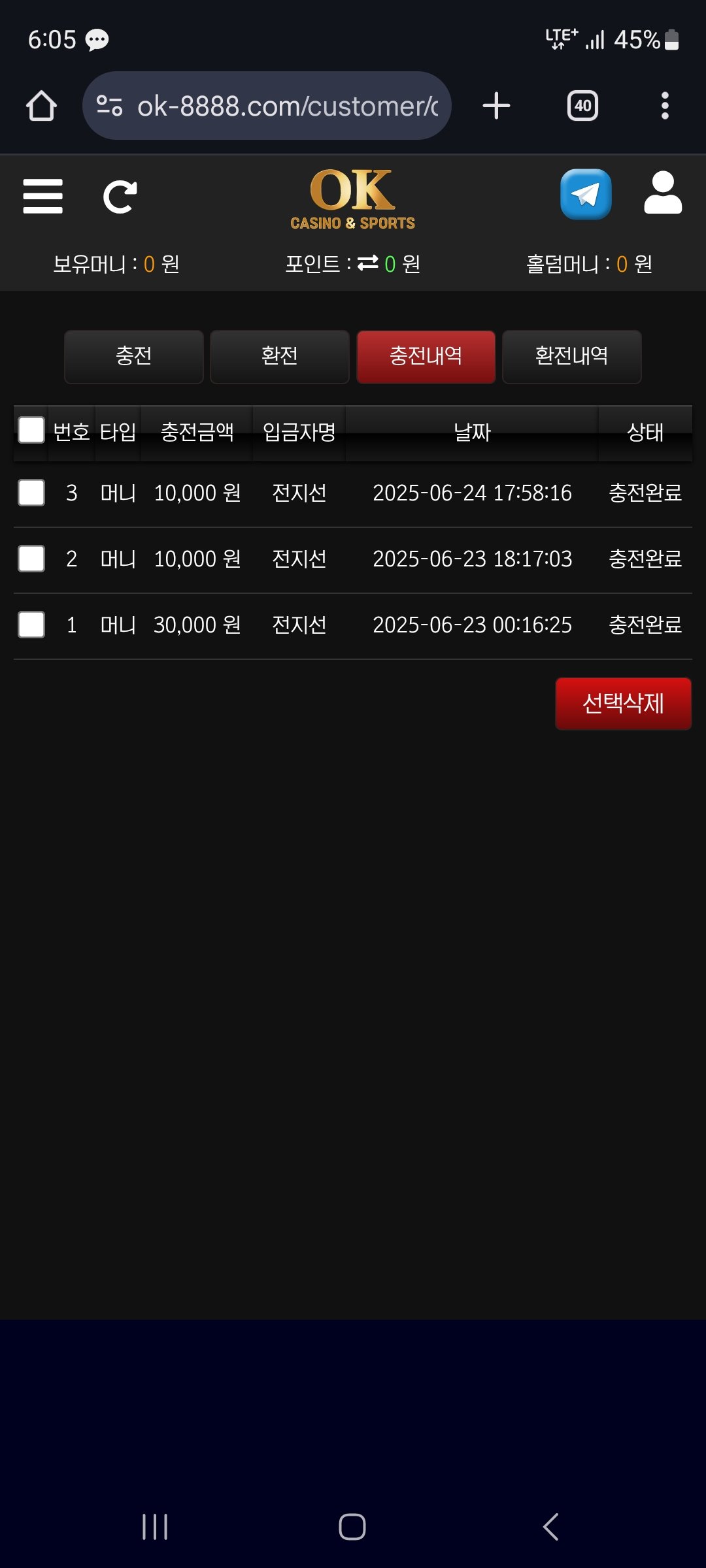Open the Telegram contact icon
Viewport: 706px width, 1568px height.
pyautogui.click(x=586, y=195)
